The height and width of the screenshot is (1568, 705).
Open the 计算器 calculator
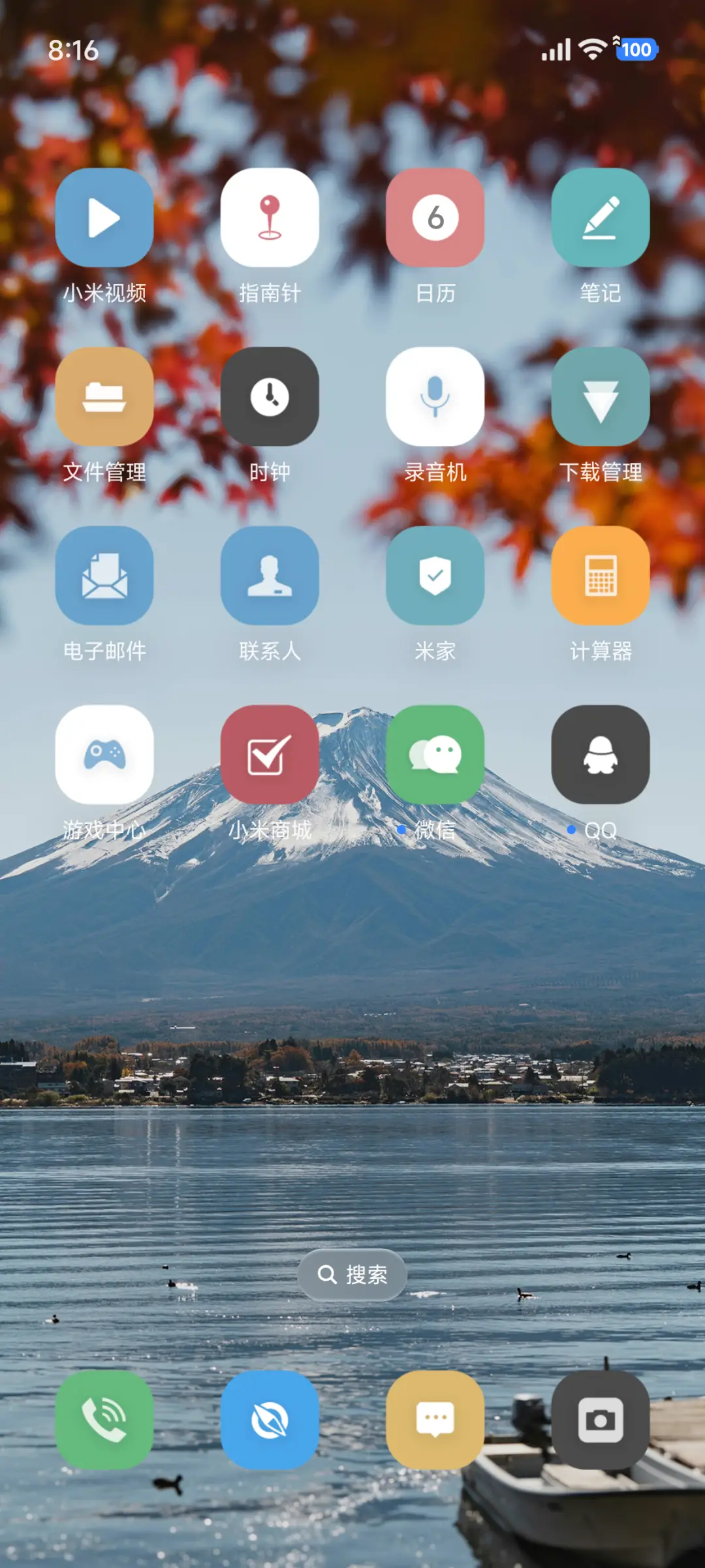(x=601, y=576)
